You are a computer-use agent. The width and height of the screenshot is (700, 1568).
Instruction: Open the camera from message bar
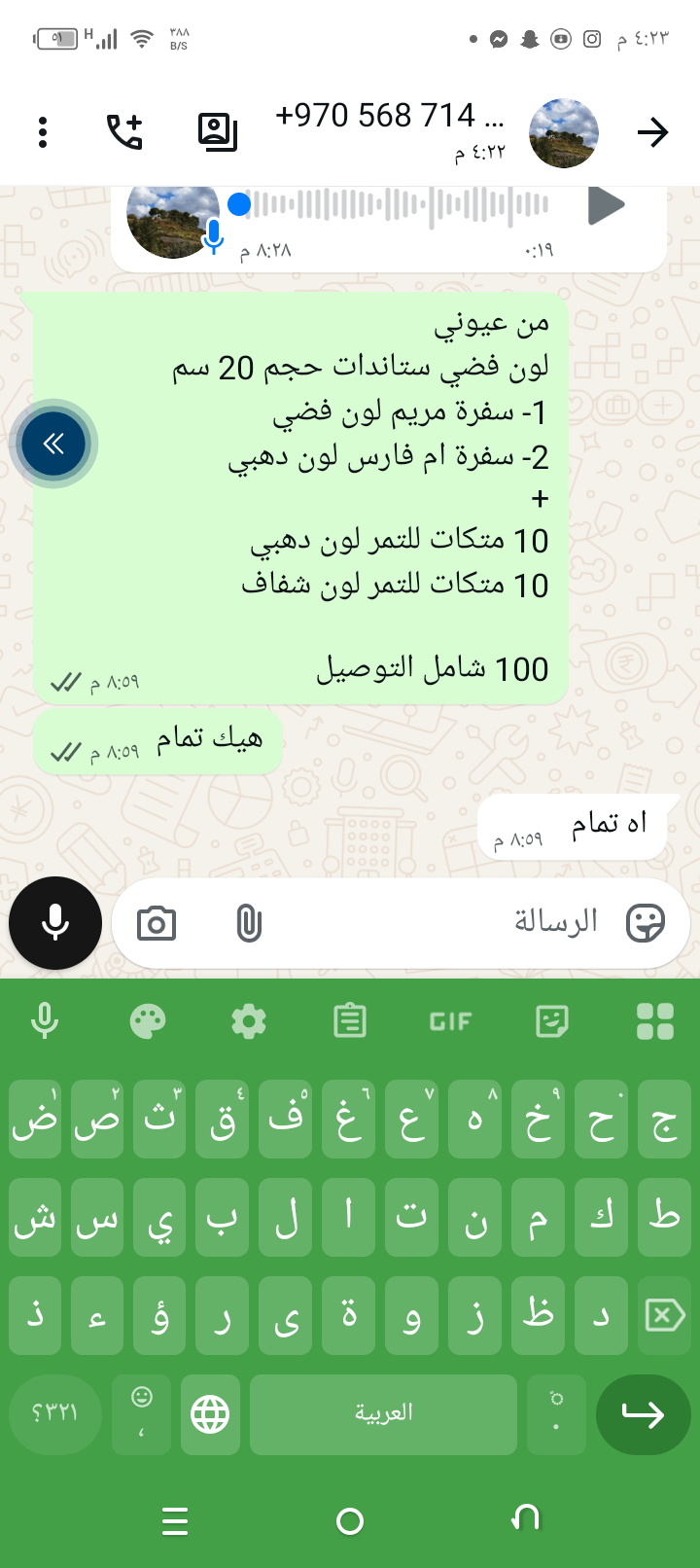tap(157, 923)
